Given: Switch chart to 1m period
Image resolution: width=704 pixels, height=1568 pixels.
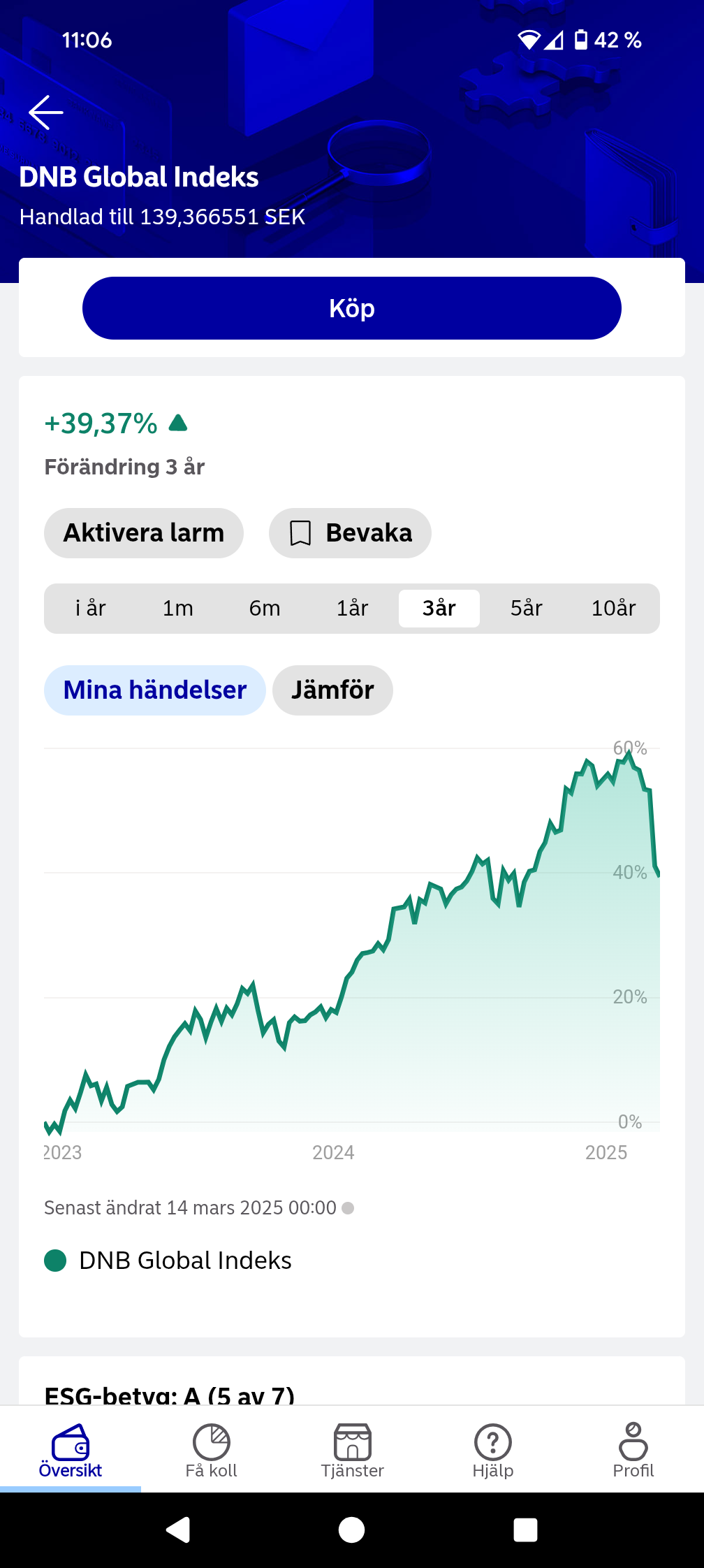Looking at the screenshot, I should pyautogui.click(x=178, y=609).
